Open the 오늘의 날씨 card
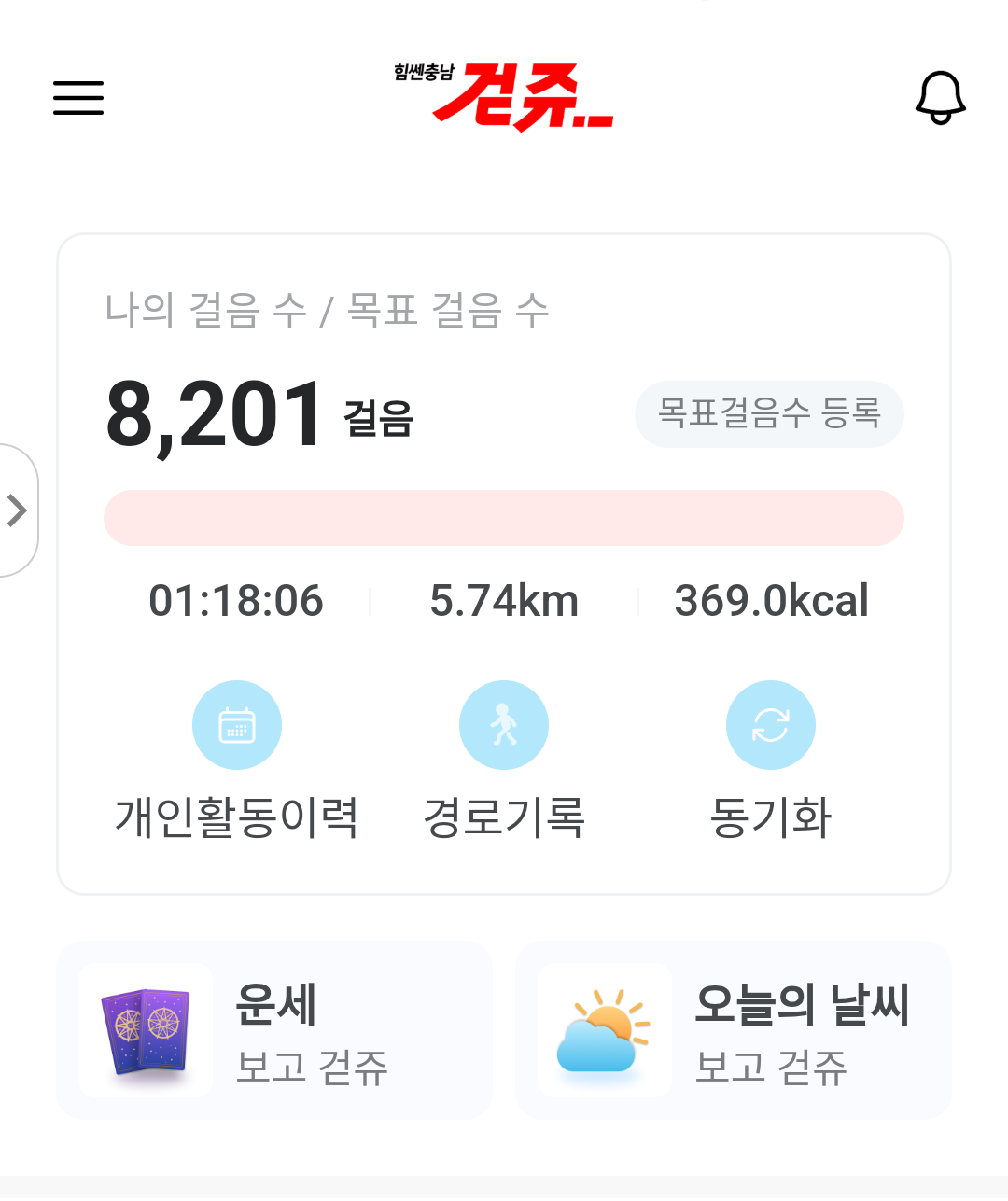The image size is (1008, 1201). 734,1030
